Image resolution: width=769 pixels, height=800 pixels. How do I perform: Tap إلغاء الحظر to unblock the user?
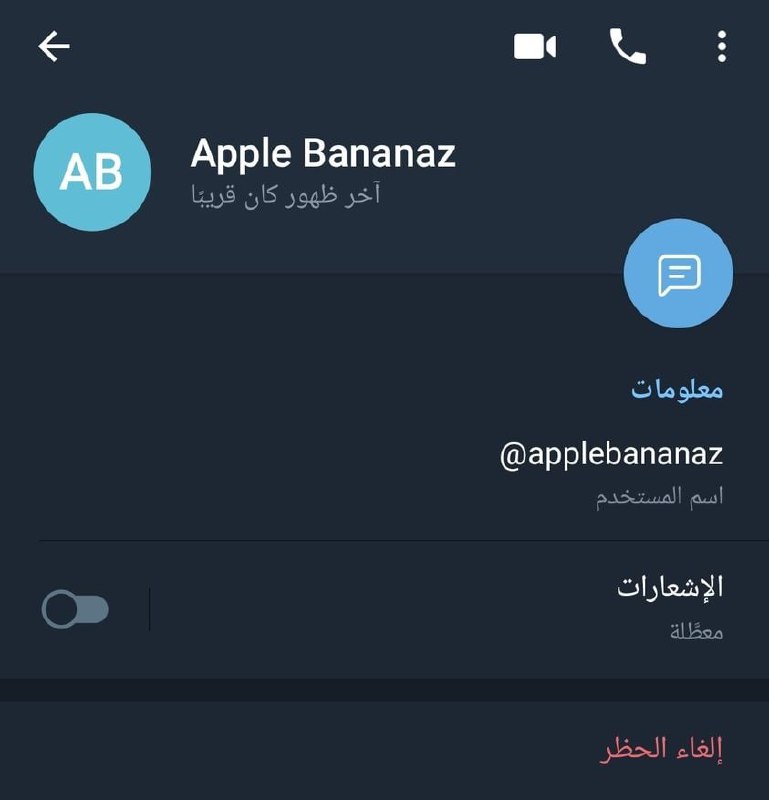point(661,749)
